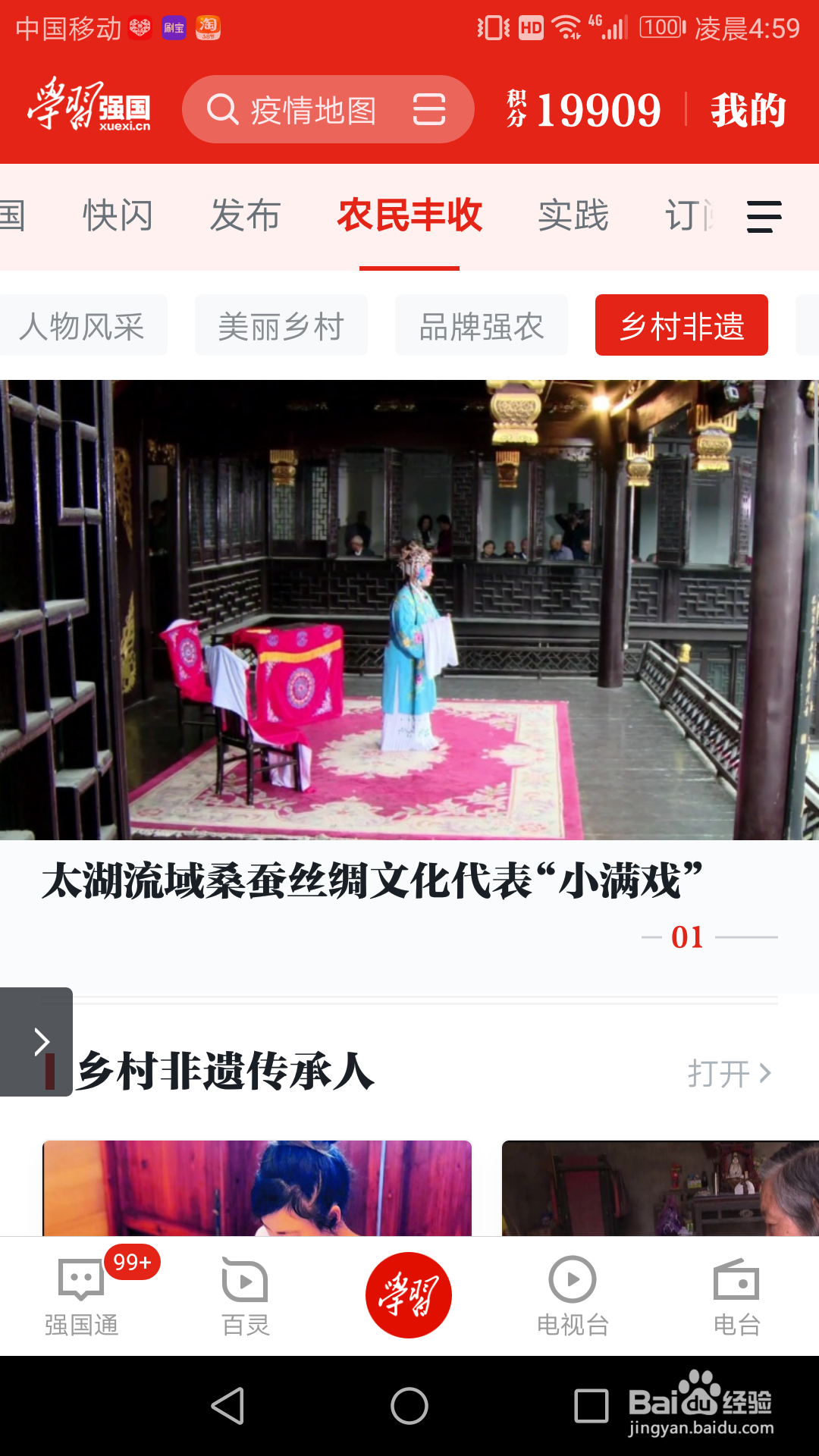Activate the 人物风采 filter chip
Screen dimensions: 819x1456
tap(83, 325)
